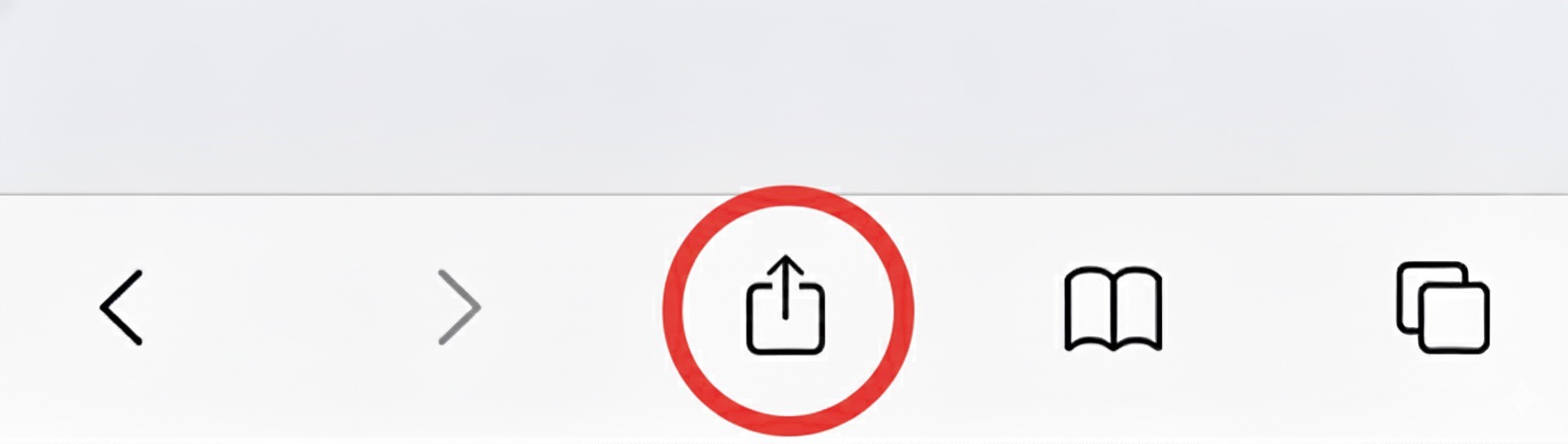Go back to the previous page
1568x444 pixels.
coord(122,308)
